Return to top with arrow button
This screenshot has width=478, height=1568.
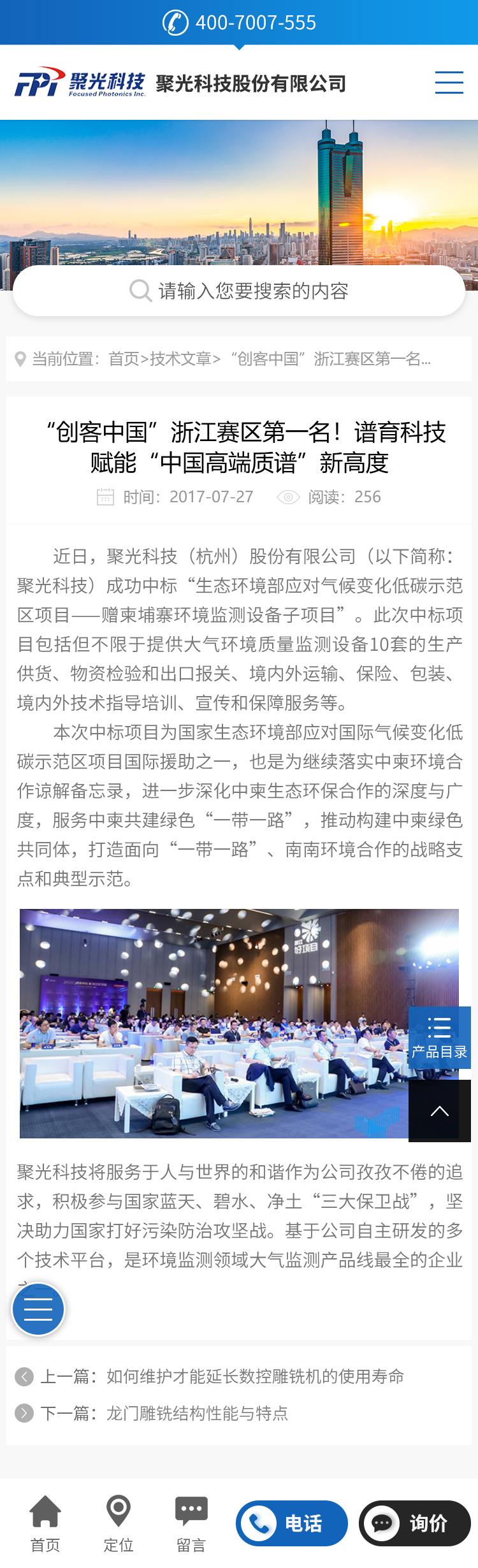(439, 1111)
